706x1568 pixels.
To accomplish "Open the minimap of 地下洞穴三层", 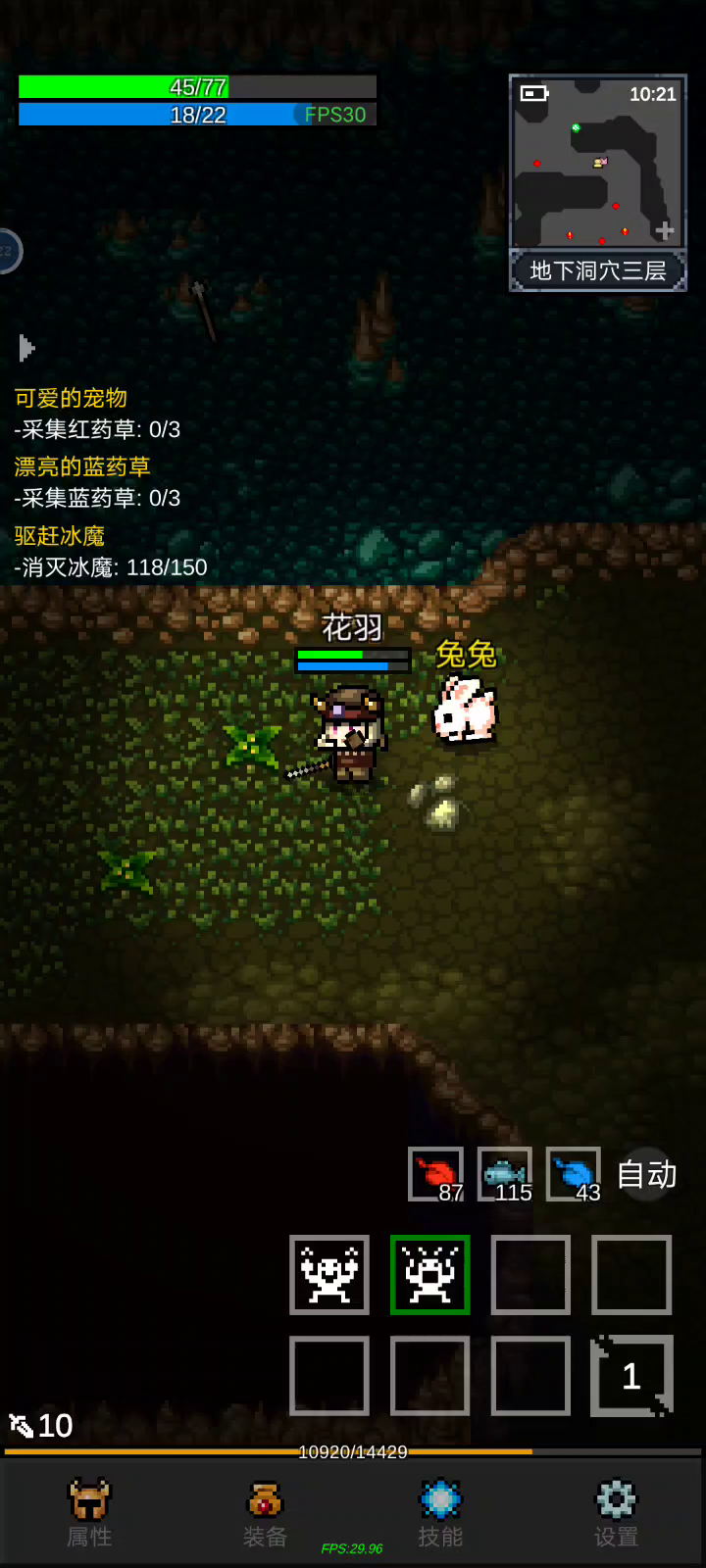I will coord(597,162).
